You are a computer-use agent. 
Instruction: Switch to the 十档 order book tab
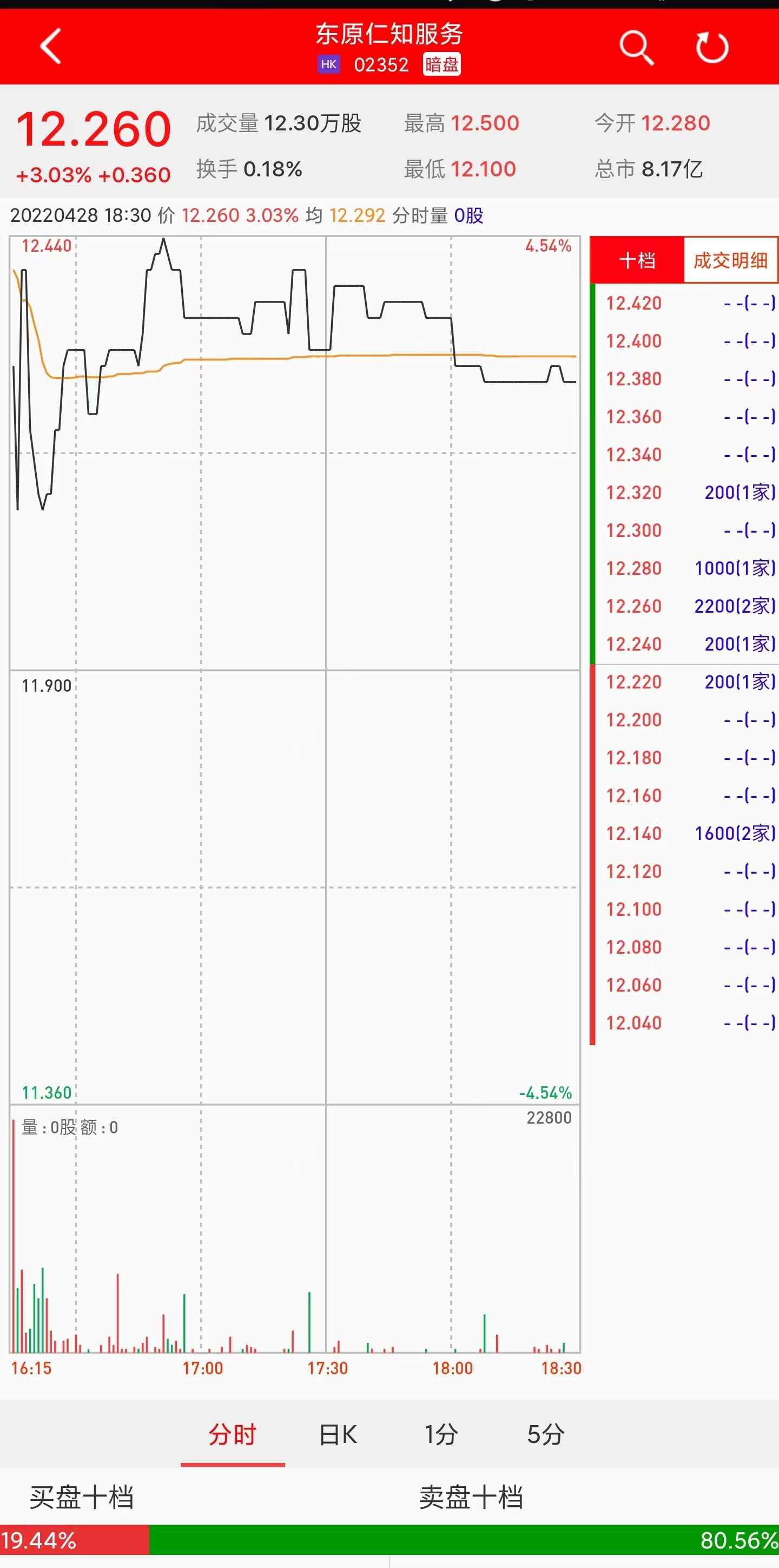click(637, 260)
